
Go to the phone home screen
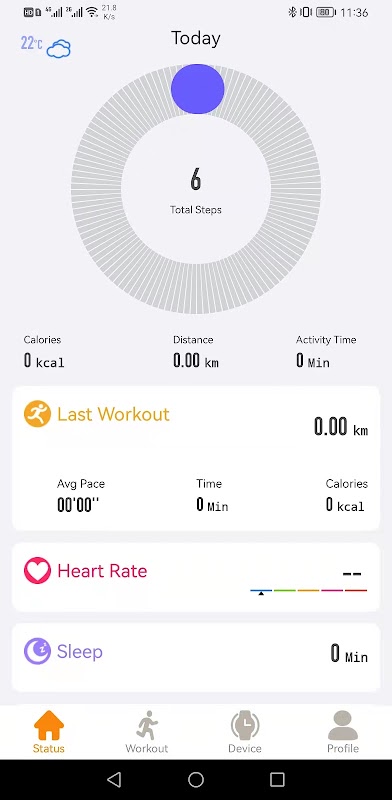click(196, 779)
